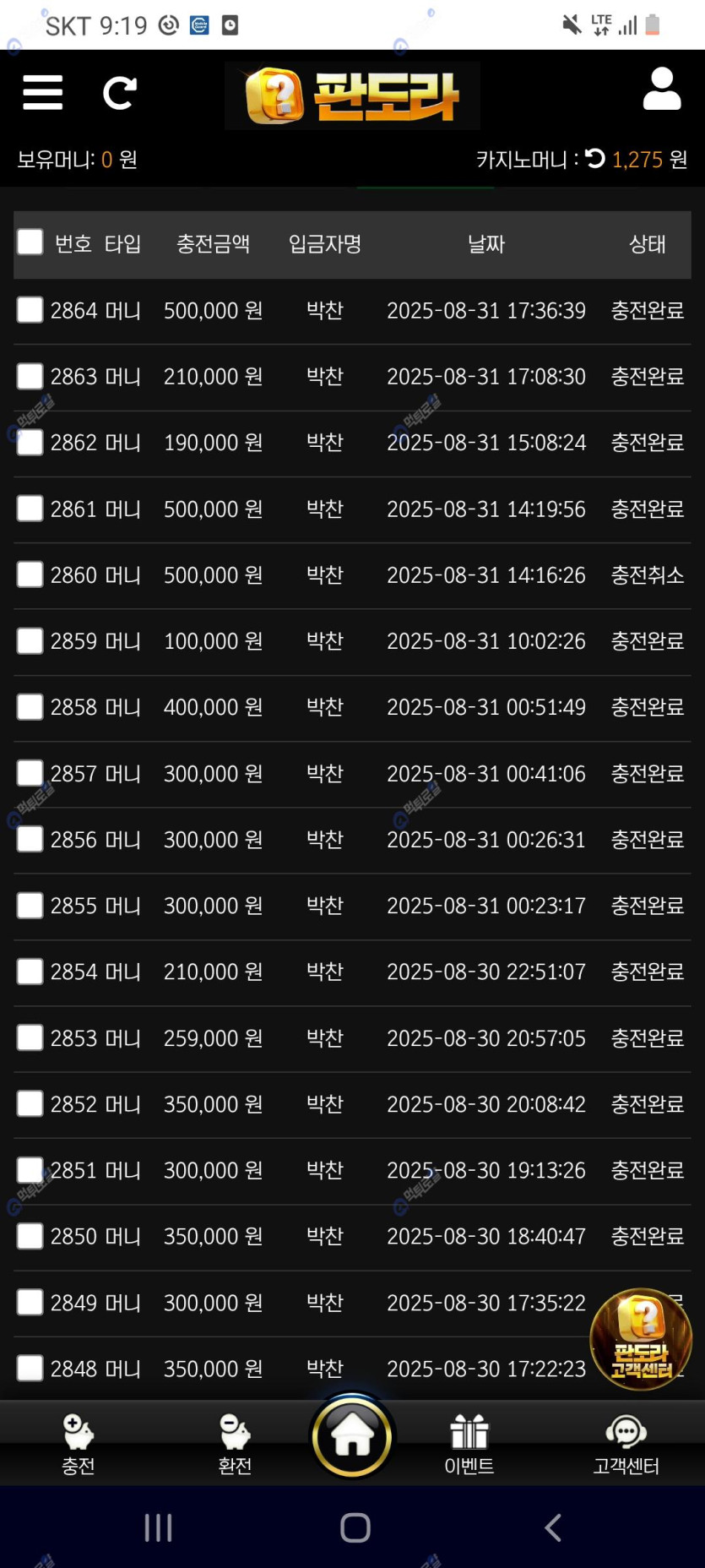Tick the checkbox for record 2859
This screenshot has height=1568, width=705.
pyautogui.click(x=30, y=640)
